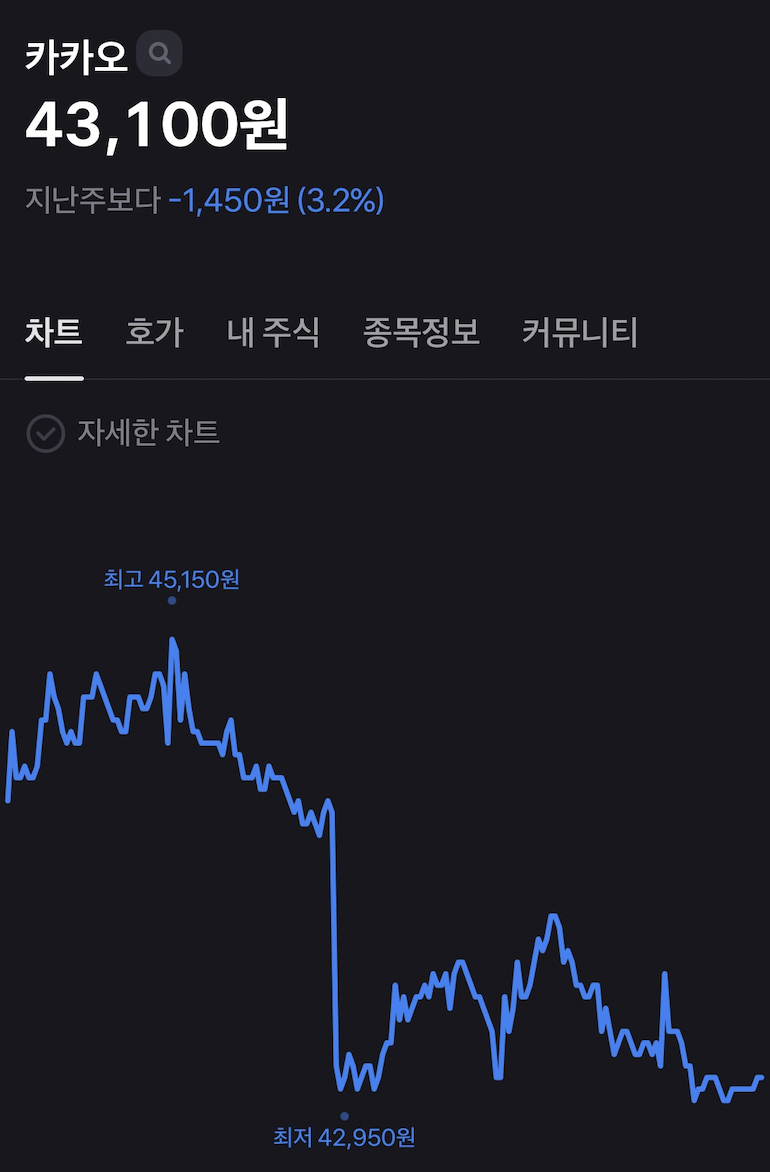The height and width of the screenshot is (1172, 770).
Task: Switch to the 호가 tab
Action: pyautogui.click(x=155, y=333)
